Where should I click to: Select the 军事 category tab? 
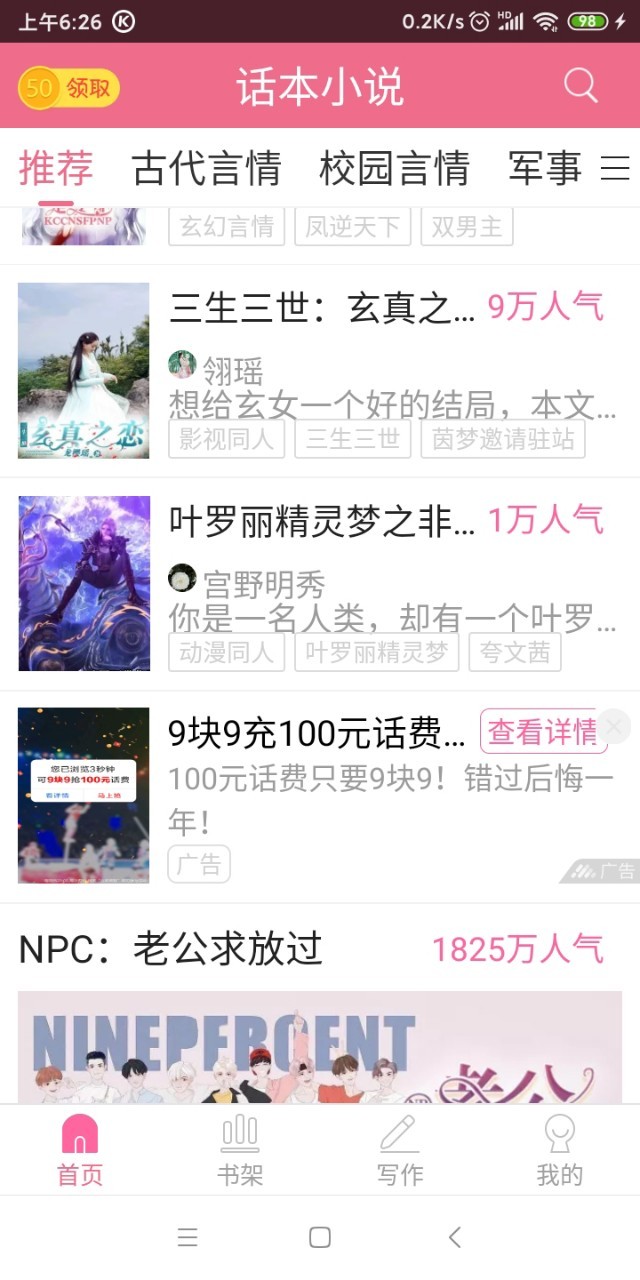click(544, 169)
